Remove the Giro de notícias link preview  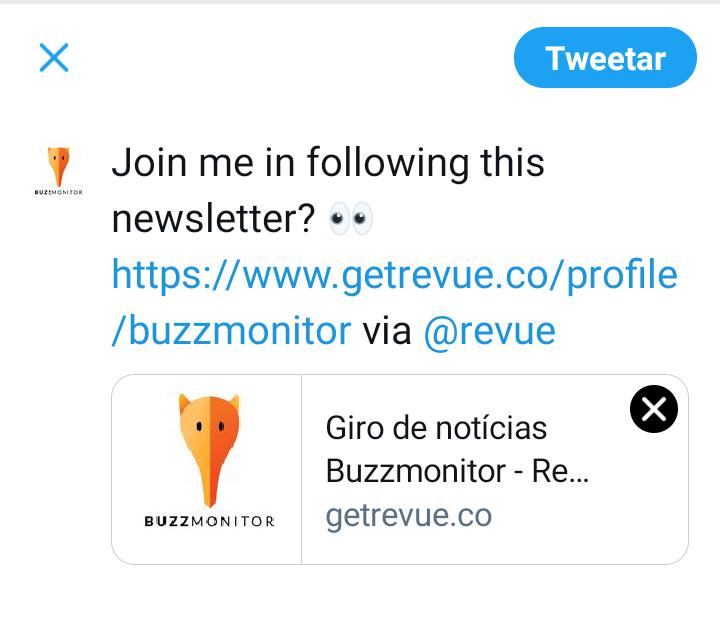(654, 408)
